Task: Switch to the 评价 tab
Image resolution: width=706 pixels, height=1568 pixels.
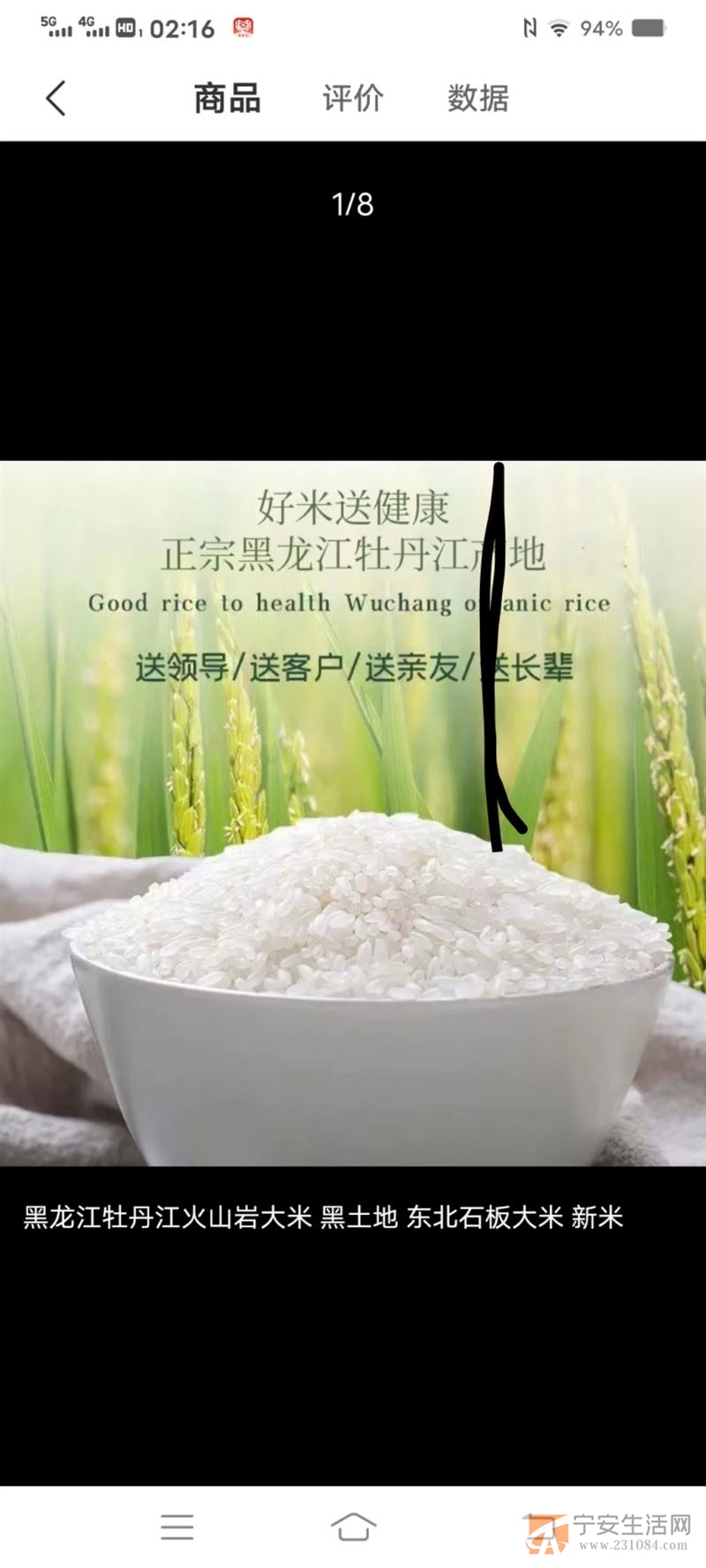Action: point(353,98)
